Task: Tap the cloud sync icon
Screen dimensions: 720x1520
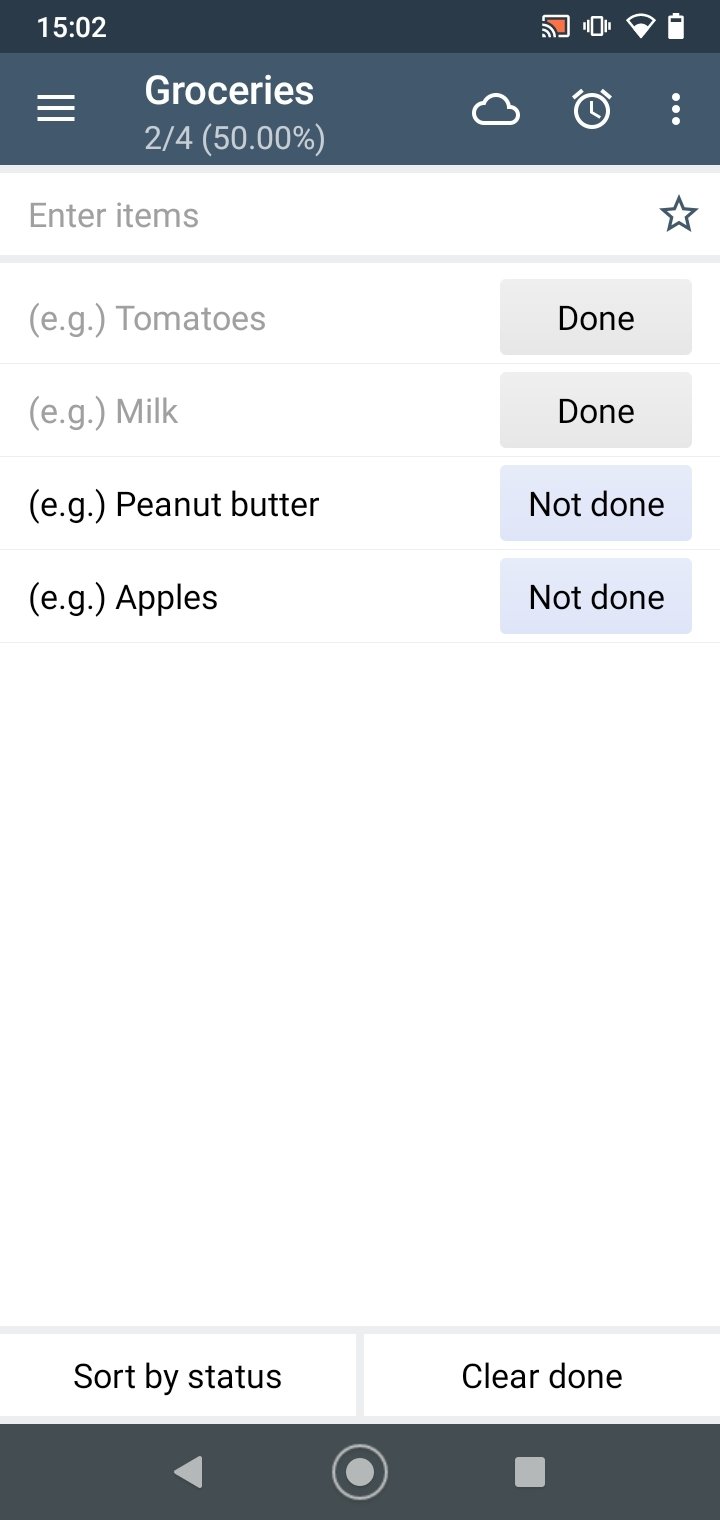Action: coord(496,109)
